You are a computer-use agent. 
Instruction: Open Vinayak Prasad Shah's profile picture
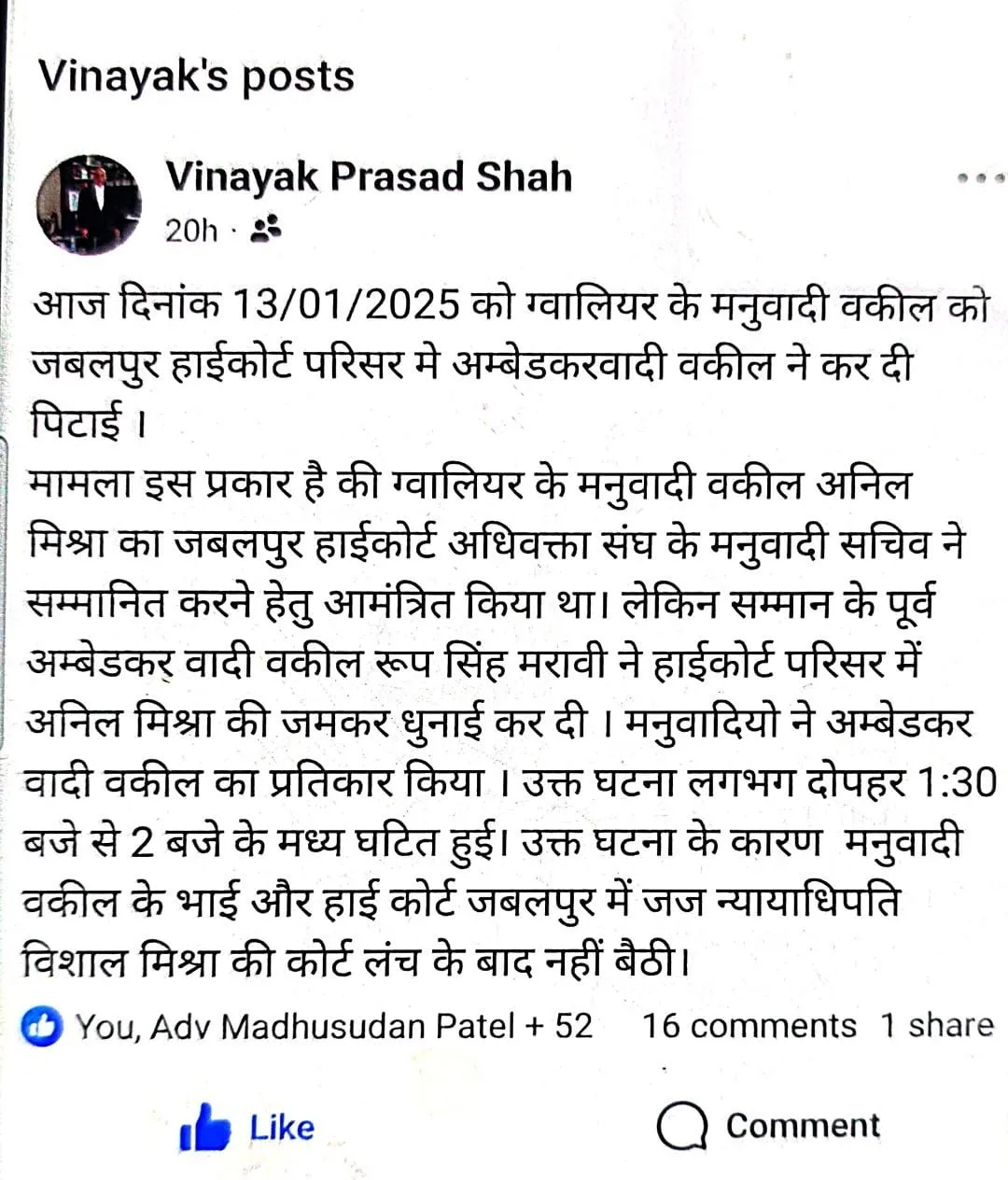tap(90, 204)
